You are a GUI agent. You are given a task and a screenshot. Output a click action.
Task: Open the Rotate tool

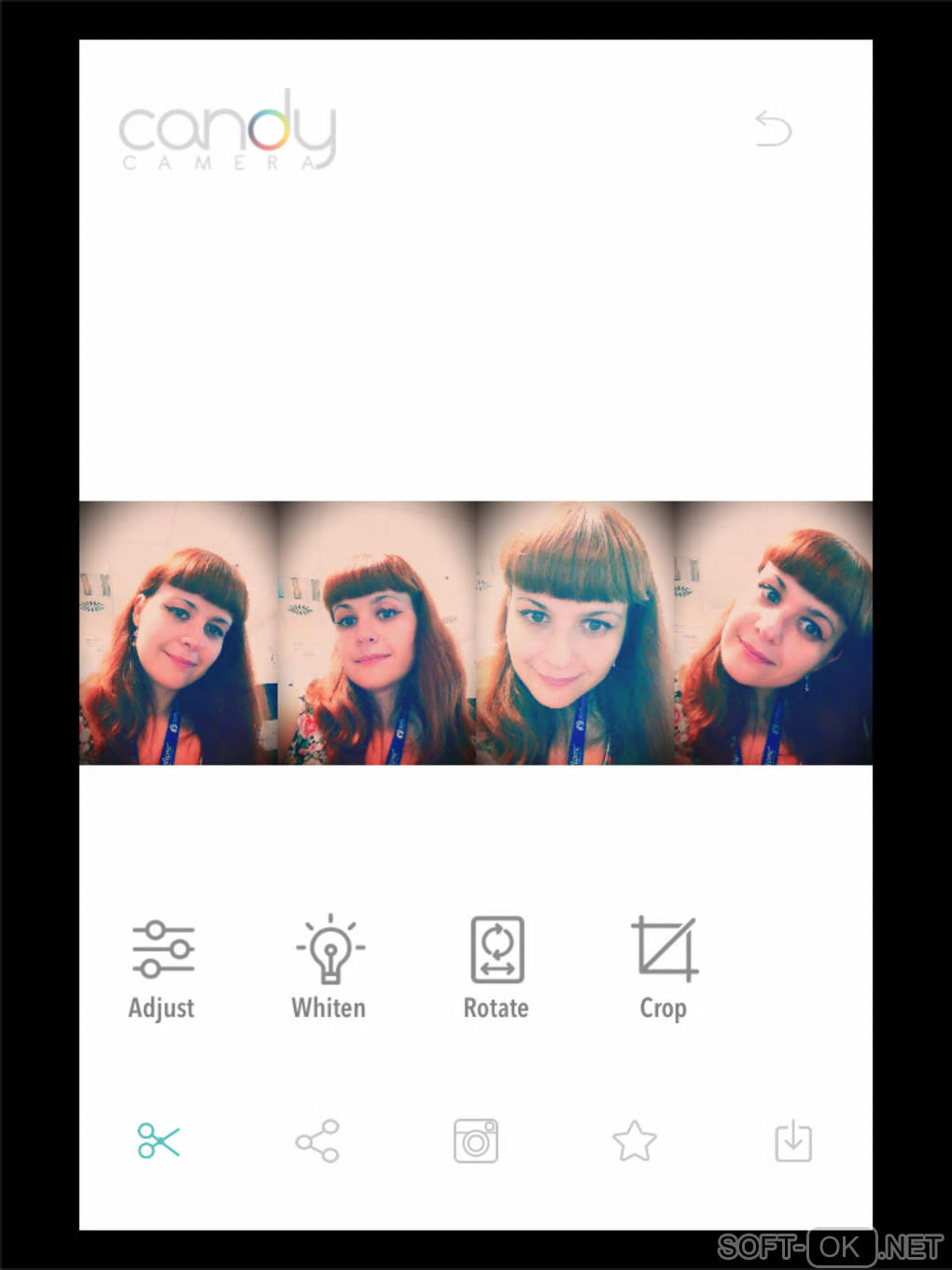[497, 967]
